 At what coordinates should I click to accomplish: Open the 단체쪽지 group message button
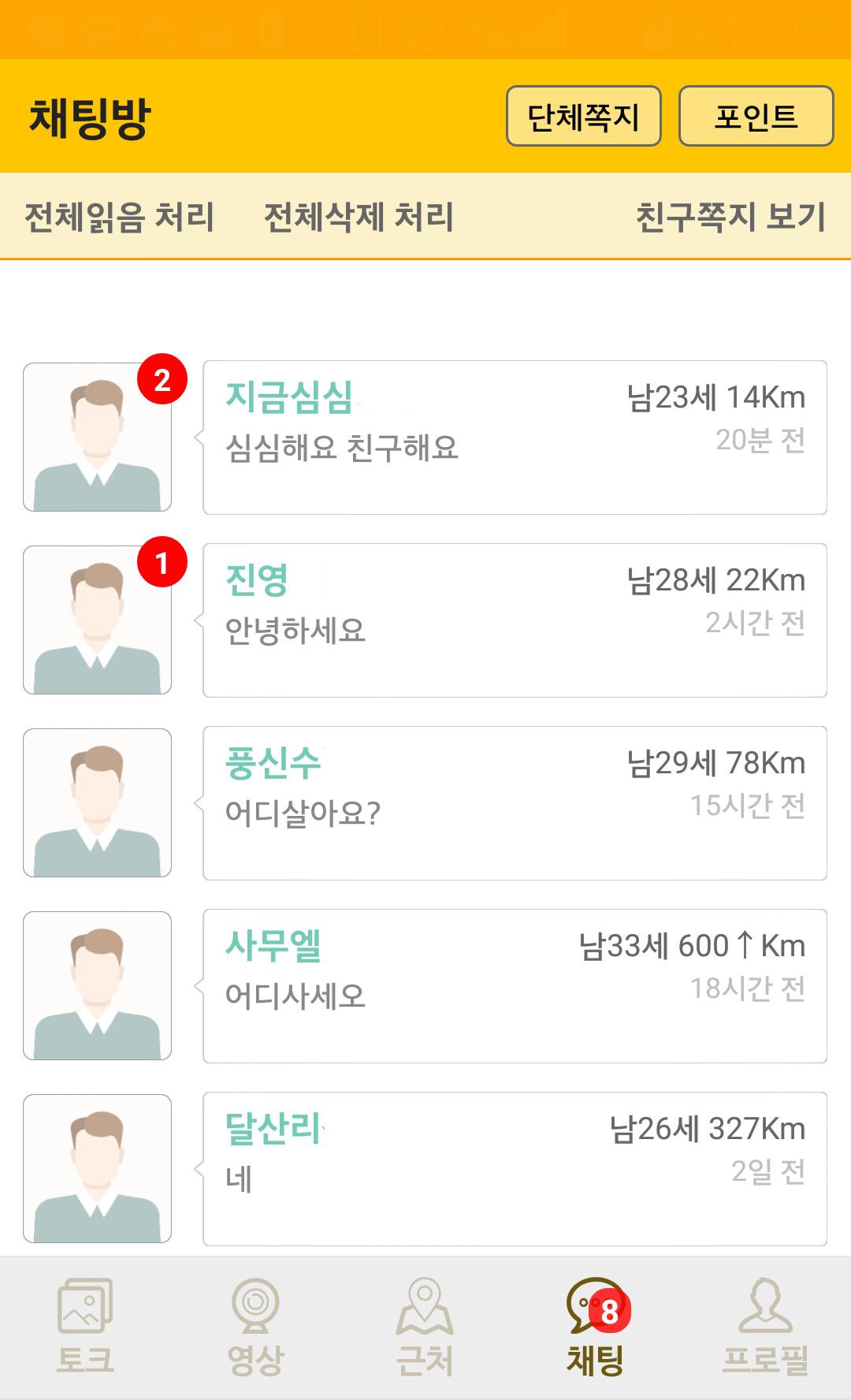coord(583,117)
